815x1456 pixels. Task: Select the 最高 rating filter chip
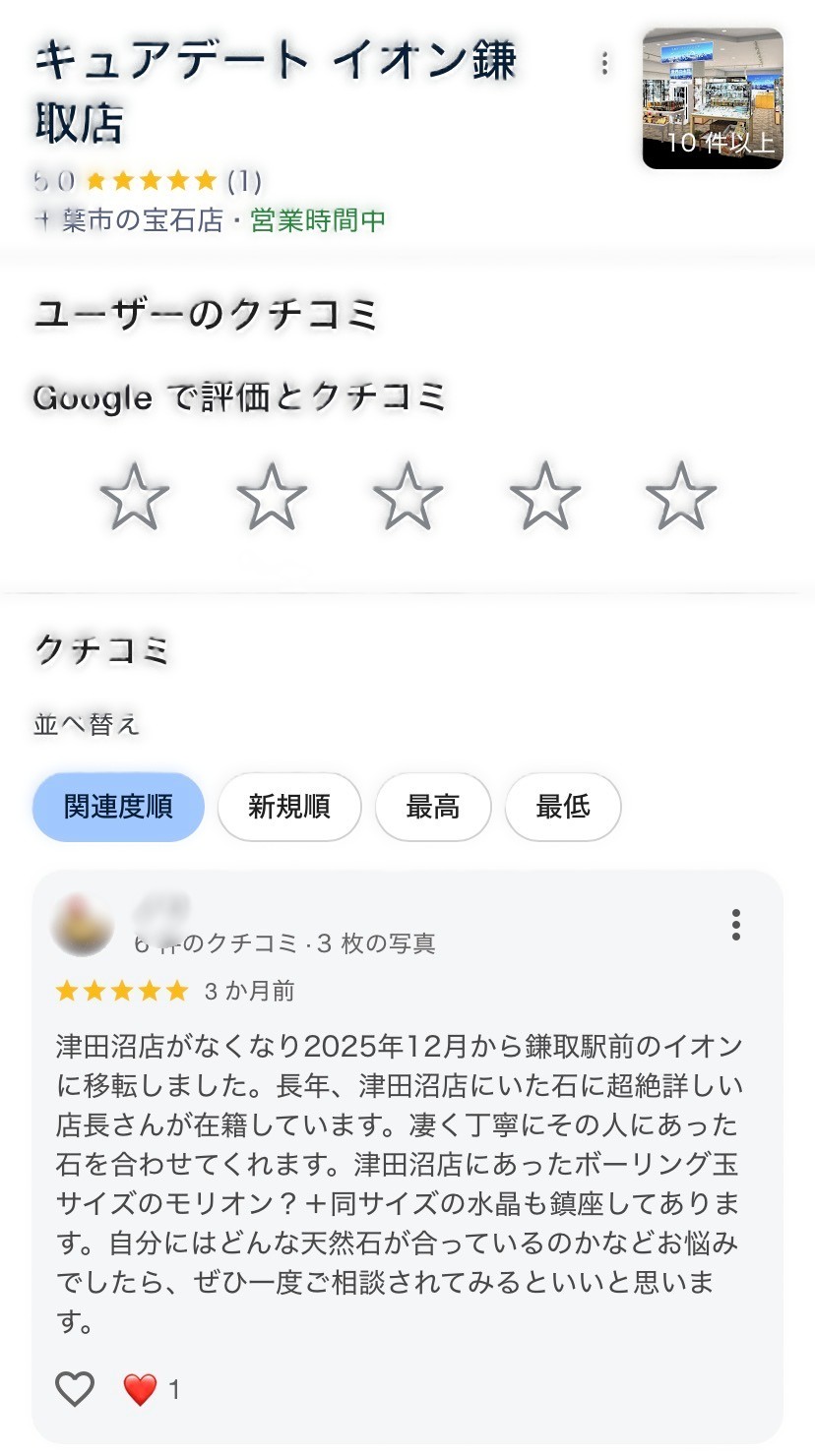click(433, 807)
